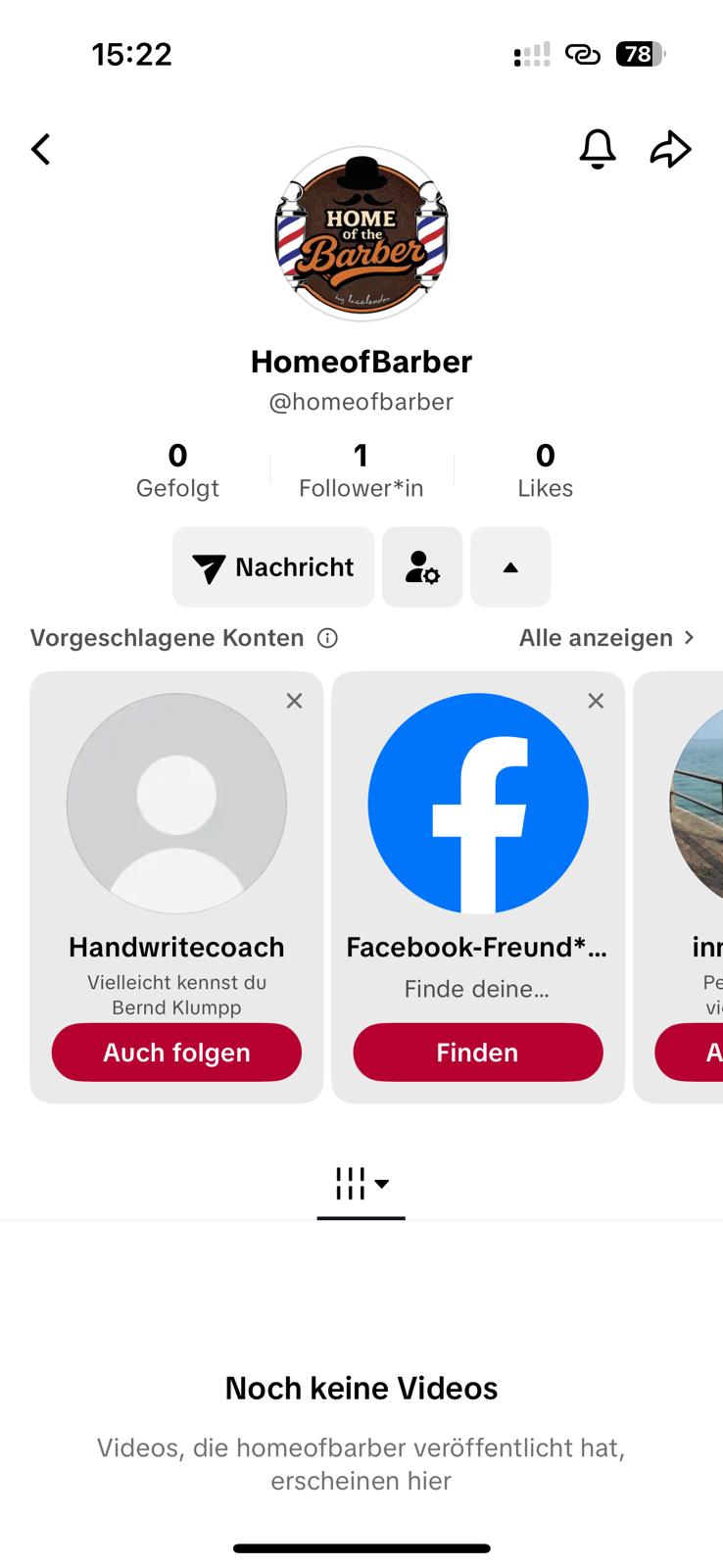The width and height of the screenshot is (723, 1568).
Task: Follow Handwritecoach with Auch folgen
Action: pos(176,1053)
